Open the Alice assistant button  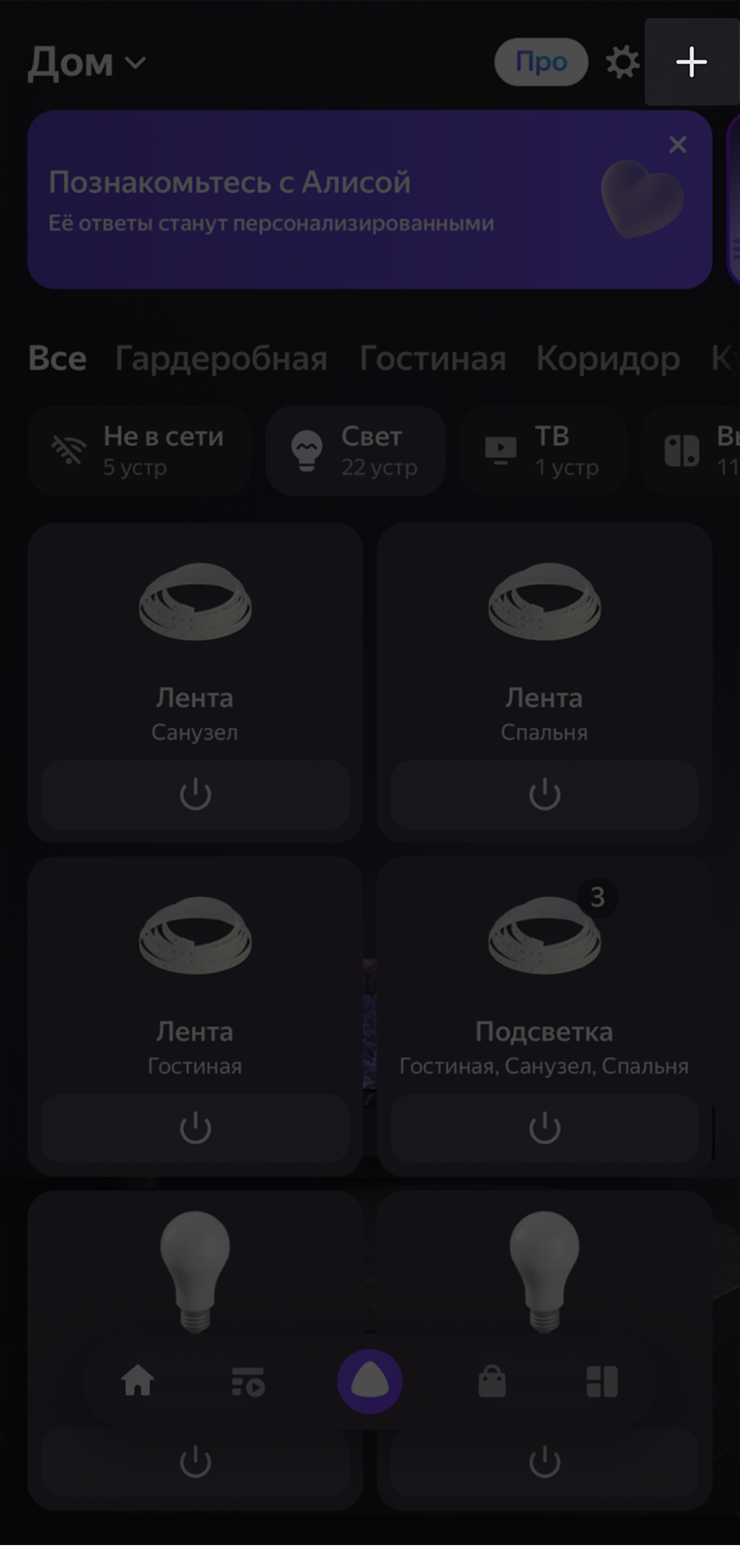tap(370, 1382)
